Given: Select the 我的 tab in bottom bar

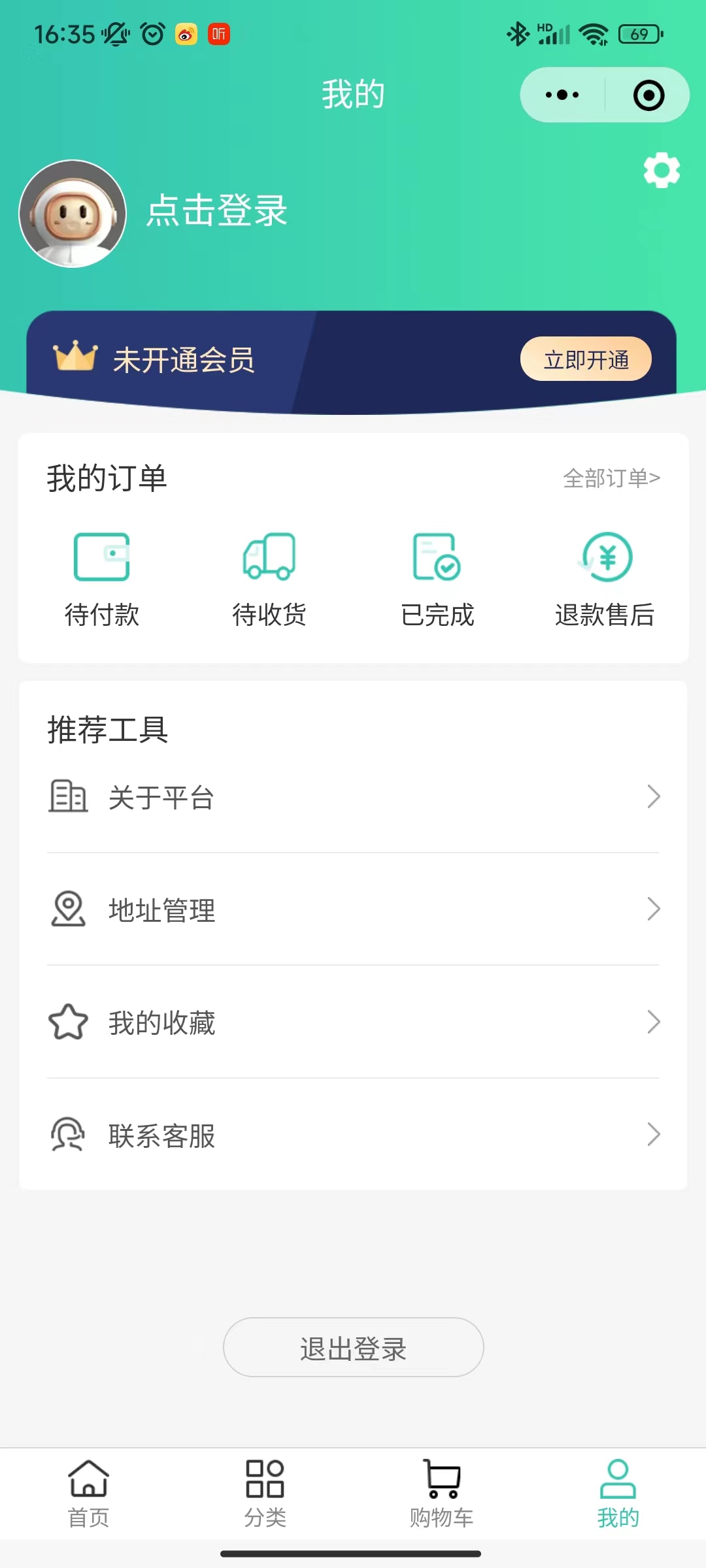Looking at the screenshot, I should click(x=618, y=1494).
